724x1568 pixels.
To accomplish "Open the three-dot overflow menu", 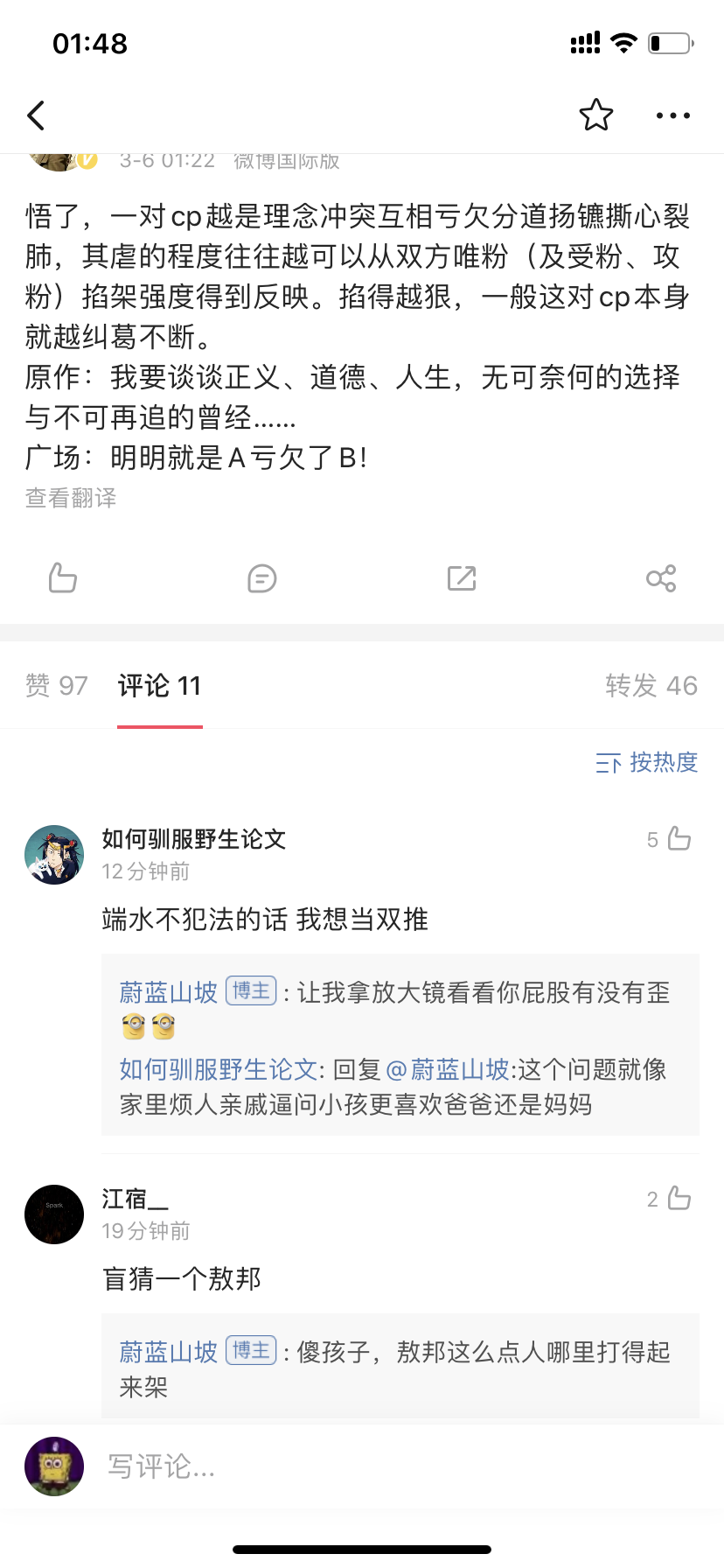I will (672, 115).
